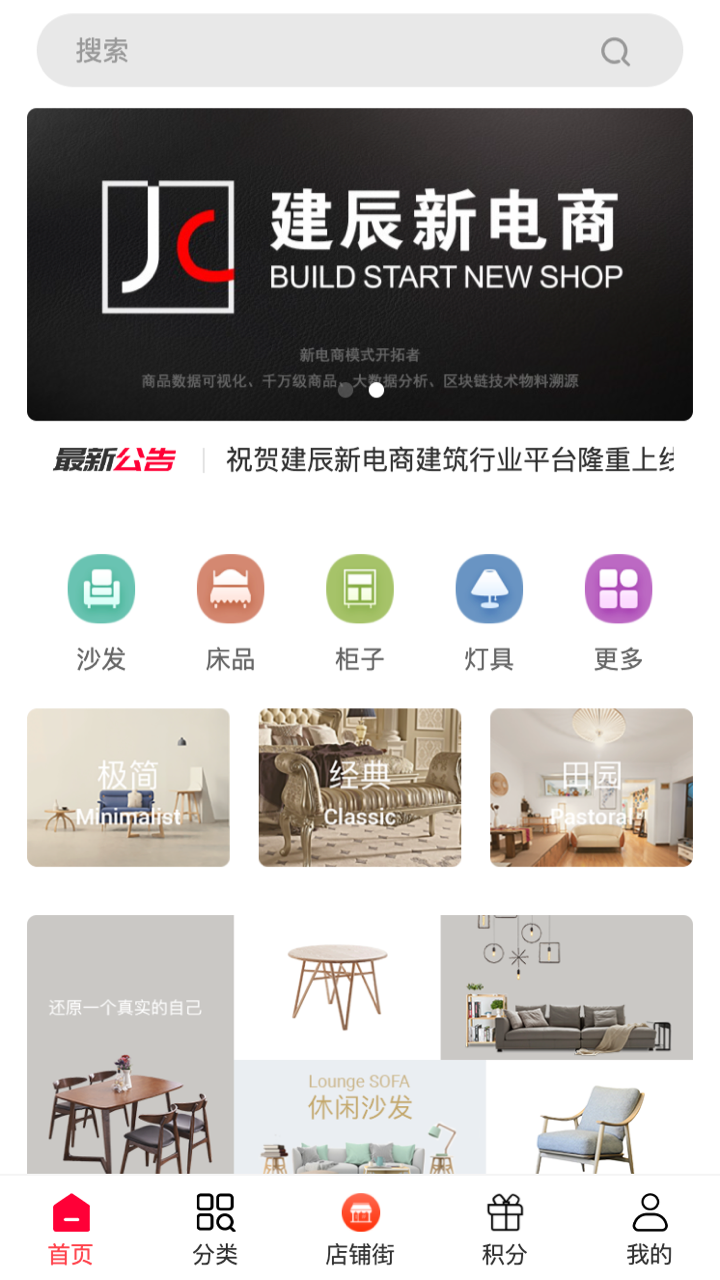Open the round wooden table tile
Viewport: 720px width, 1280px height.
(x=337, y=987)
